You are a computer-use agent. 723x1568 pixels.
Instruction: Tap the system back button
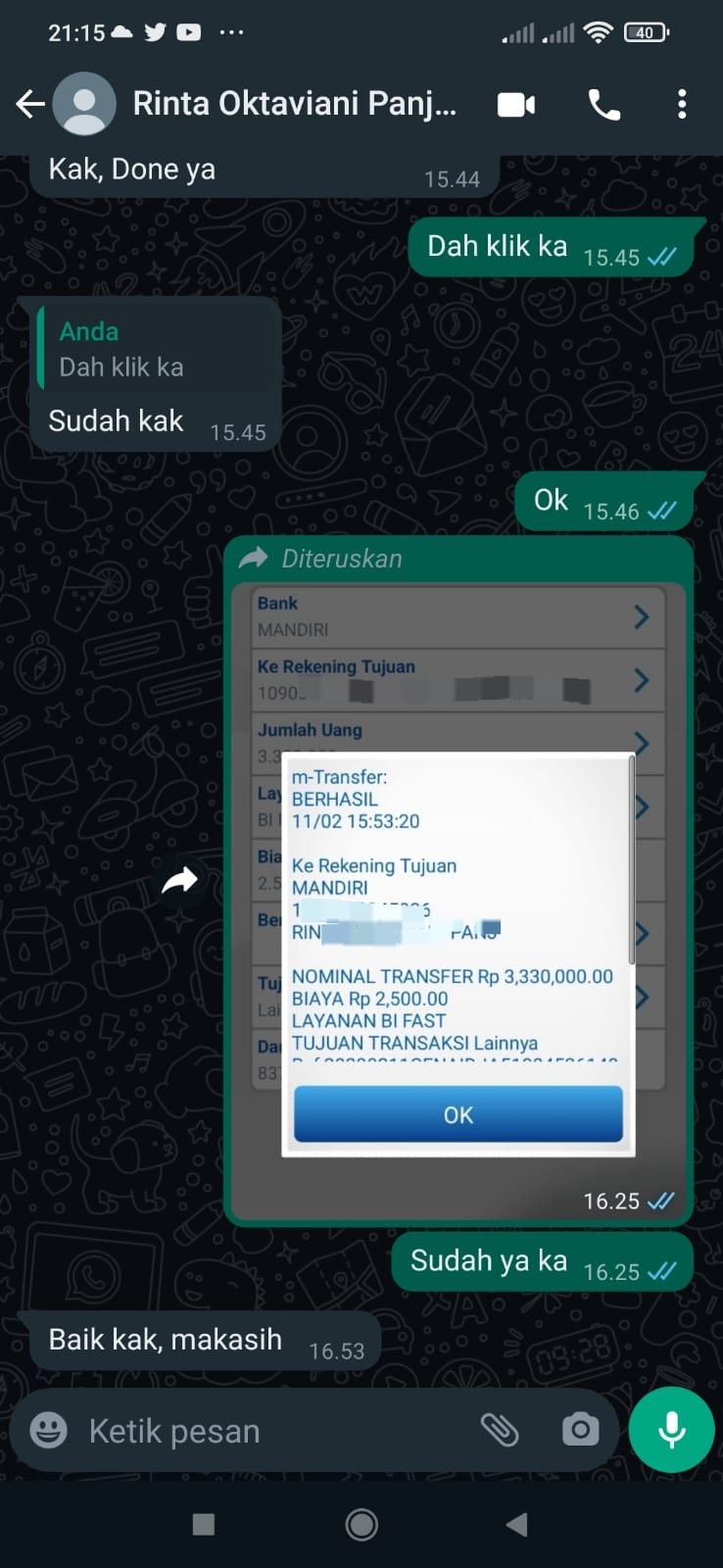point(516,1524)
